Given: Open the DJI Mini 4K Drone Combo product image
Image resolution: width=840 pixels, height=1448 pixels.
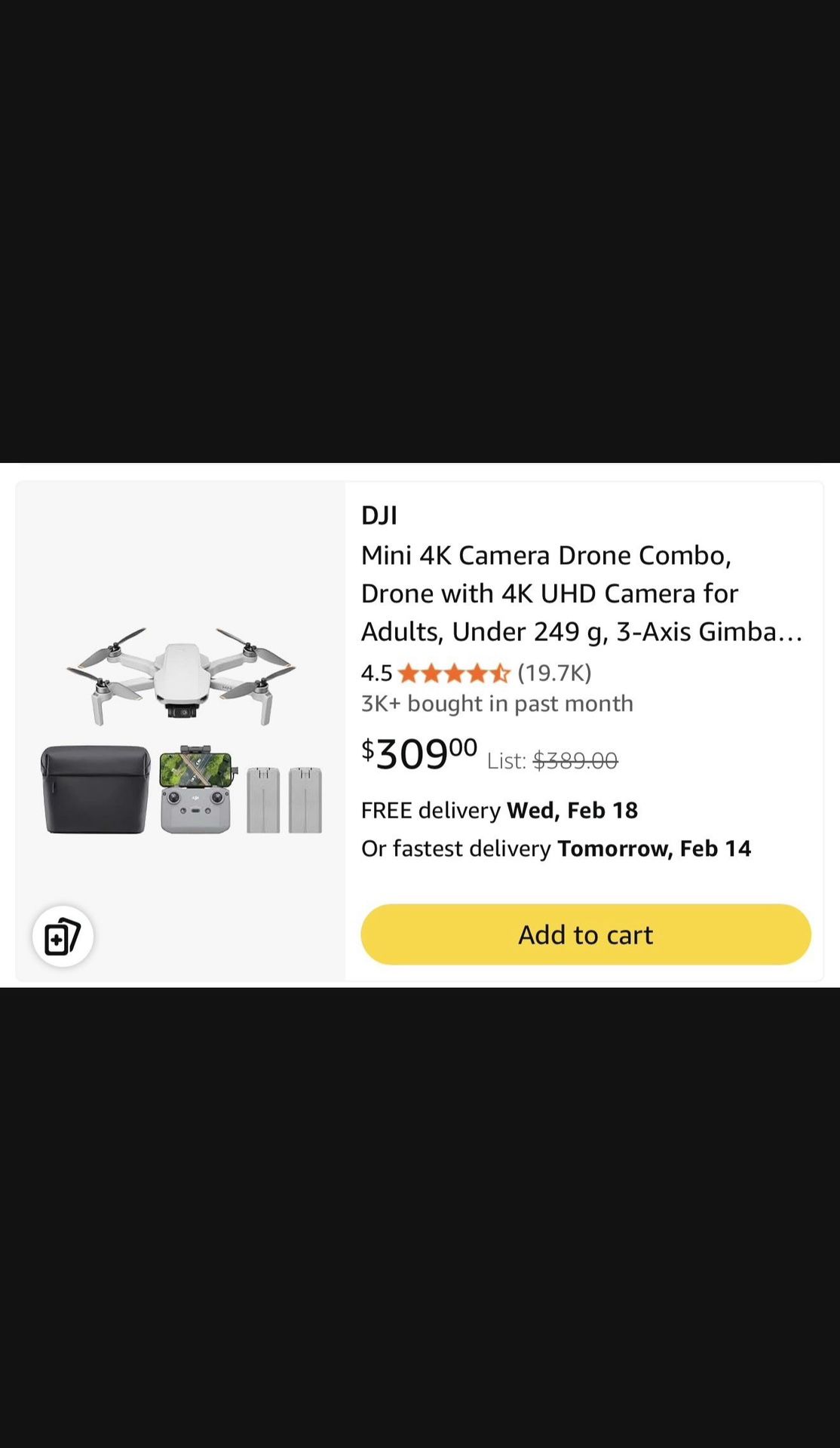Looking at the screenshot, I should click(x=181, y=730).
